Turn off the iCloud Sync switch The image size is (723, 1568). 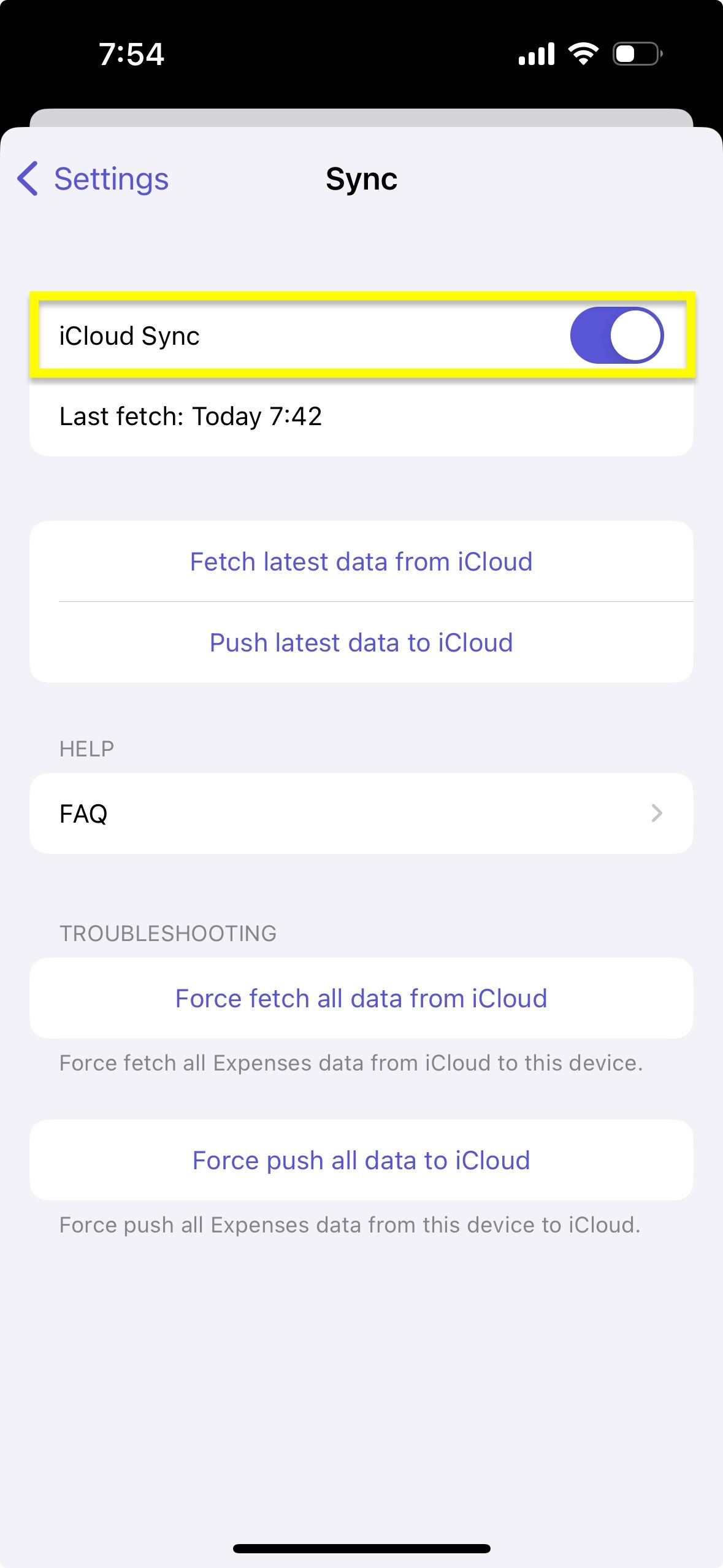(616, 336)
